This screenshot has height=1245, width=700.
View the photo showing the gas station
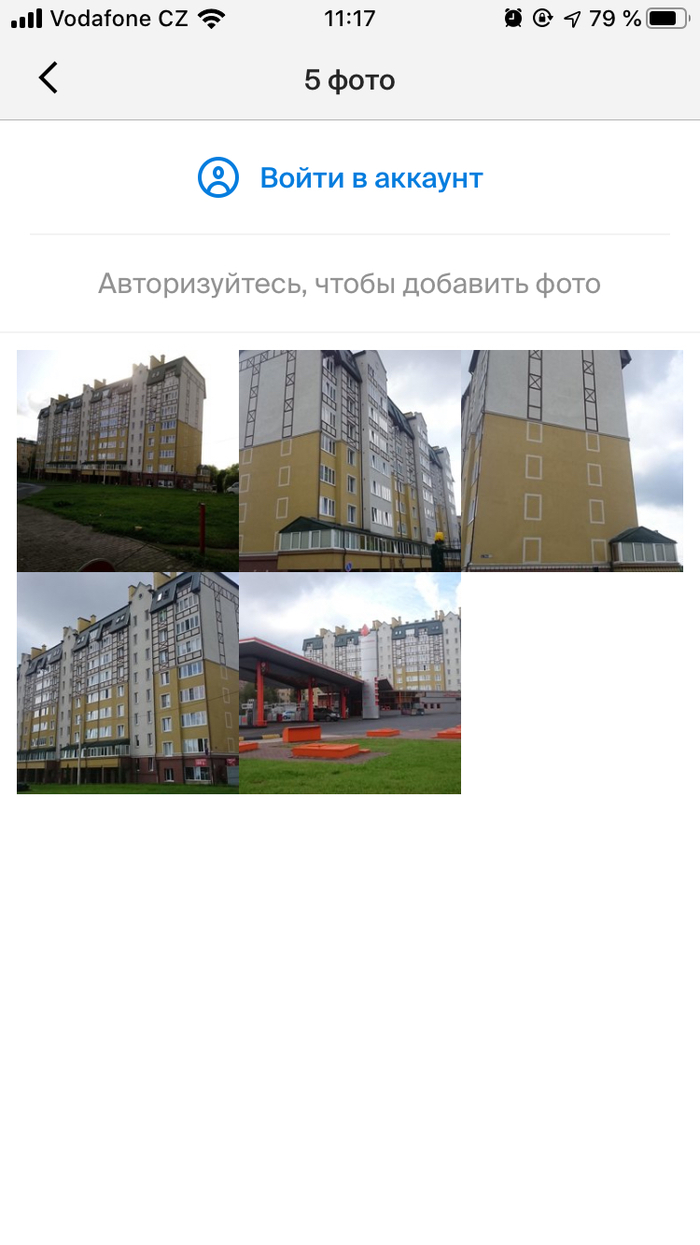pos(349,683)
